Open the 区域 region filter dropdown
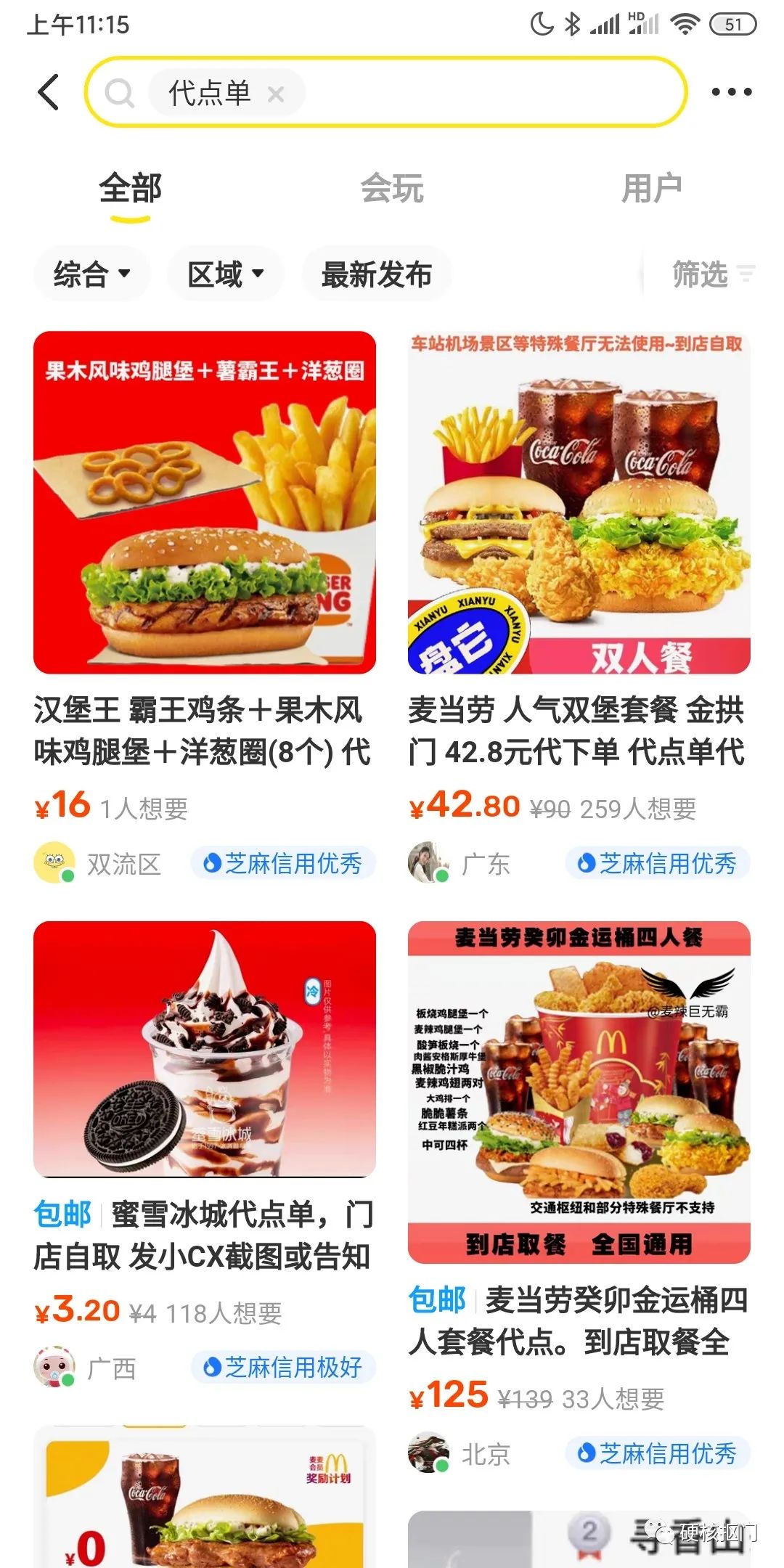Viewport: 784px width, 1568px height. [x=224, y=274]
